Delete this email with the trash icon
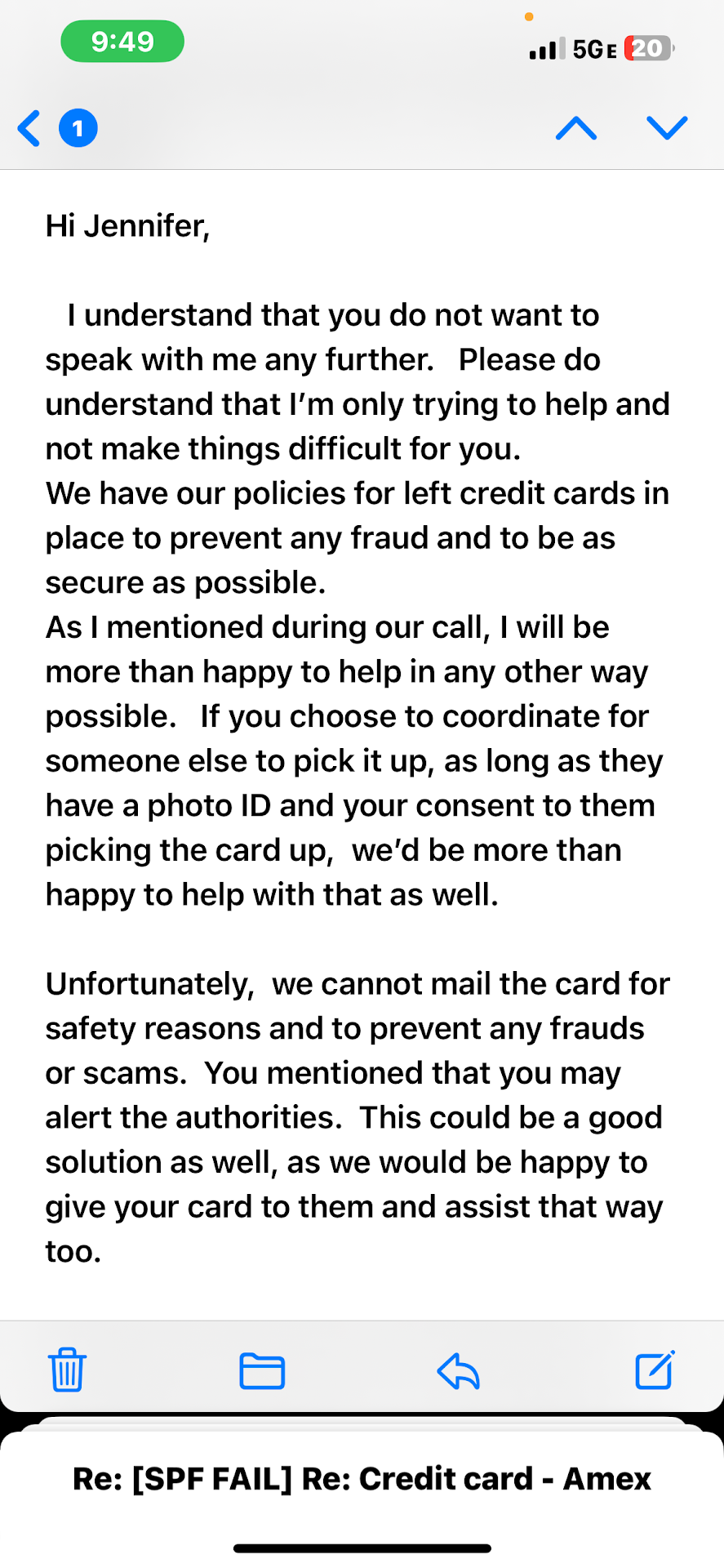The height and width of the screenshot is (1568, 724). click(x=67, y=1370)
